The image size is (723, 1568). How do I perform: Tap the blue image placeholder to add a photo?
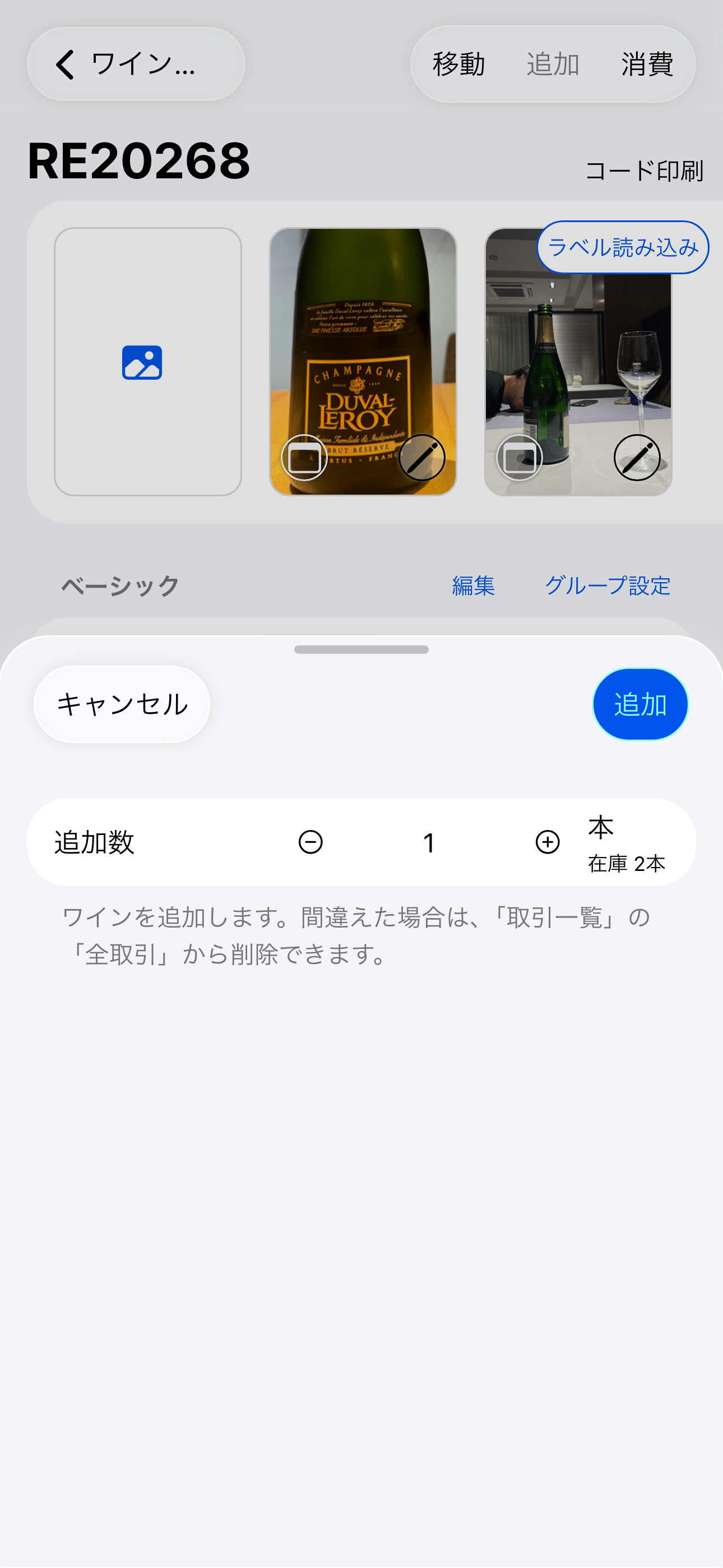click(x=143, y=362)
